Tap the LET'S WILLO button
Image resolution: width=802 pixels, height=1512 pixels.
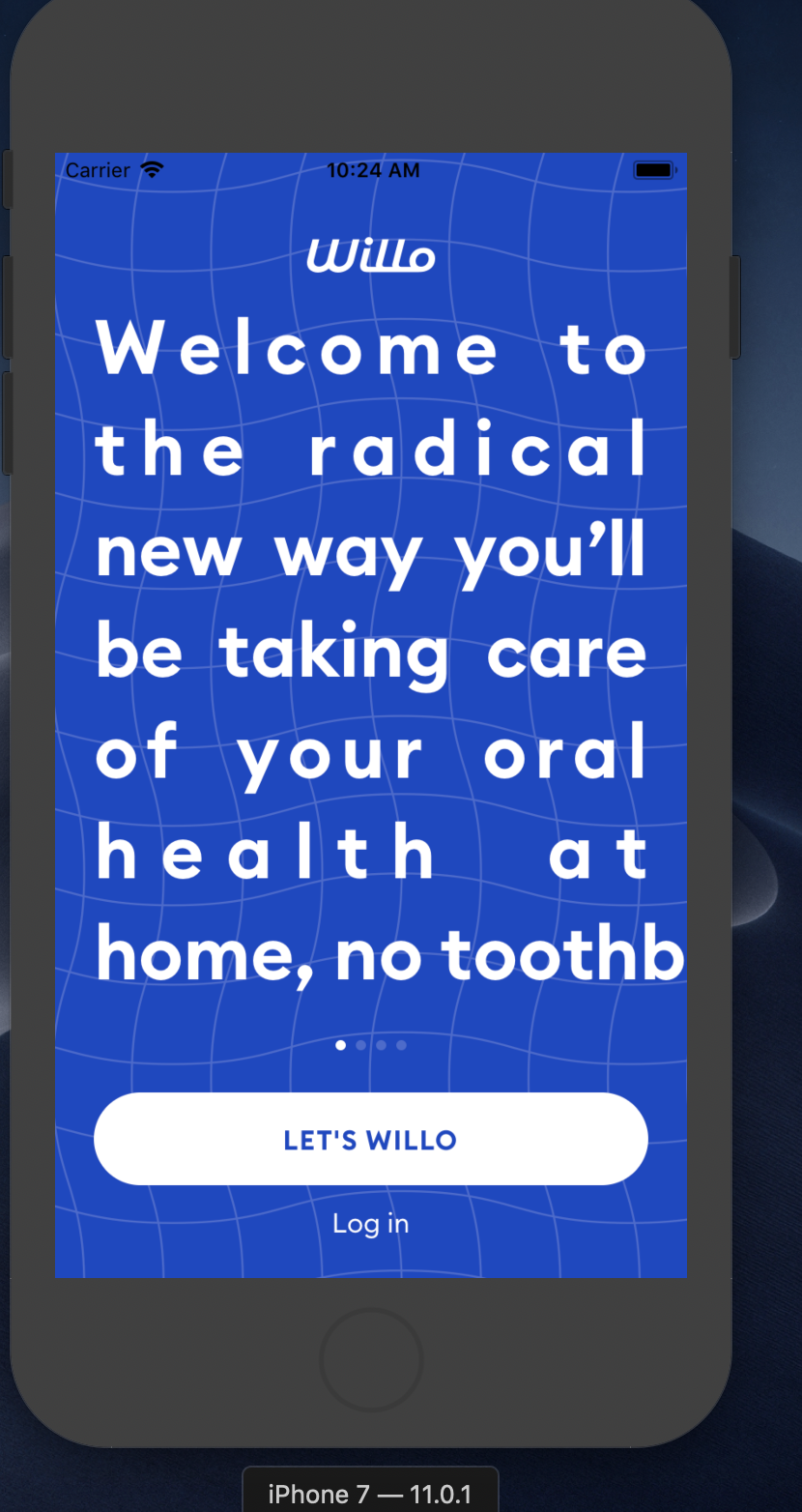click(x=370, y=1139)
